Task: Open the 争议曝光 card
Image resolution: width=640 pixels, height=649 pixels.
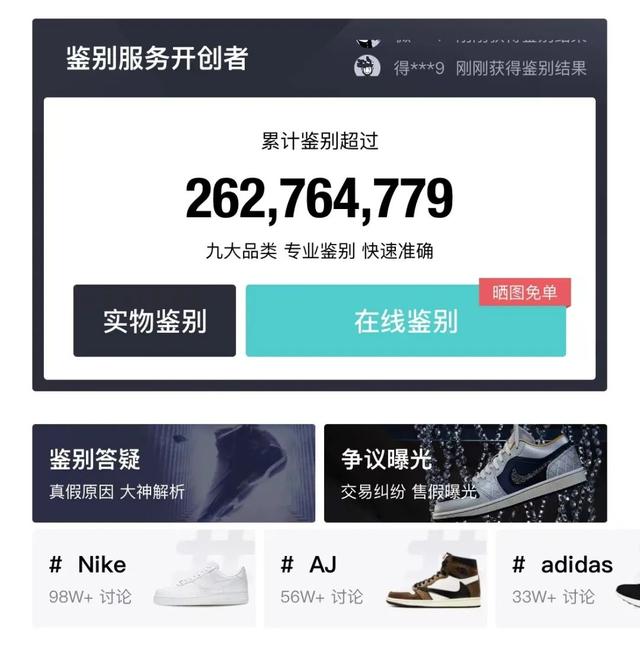Action: [x=465, y=473]
